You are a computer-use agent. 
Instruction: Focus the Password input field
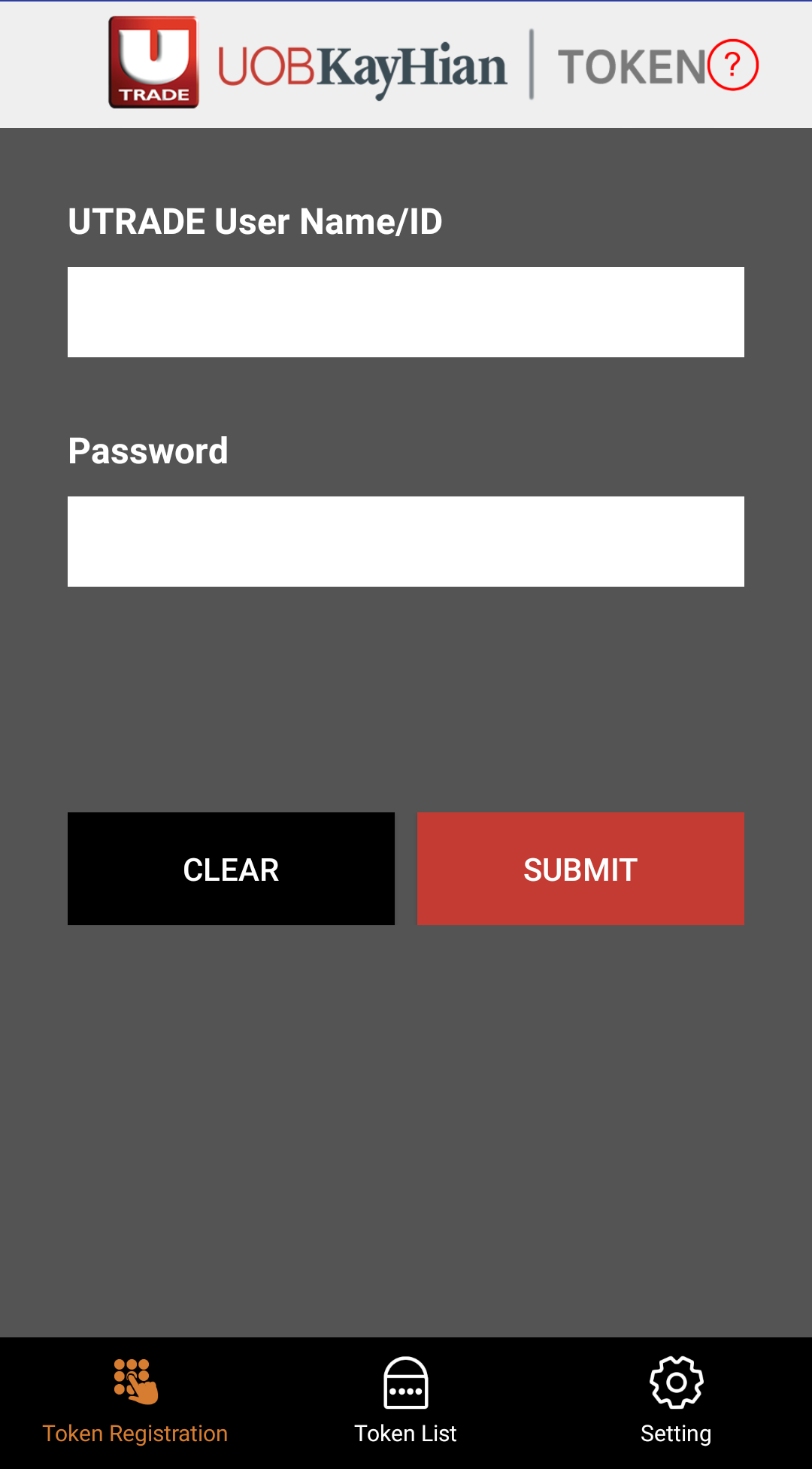[406, 542]
